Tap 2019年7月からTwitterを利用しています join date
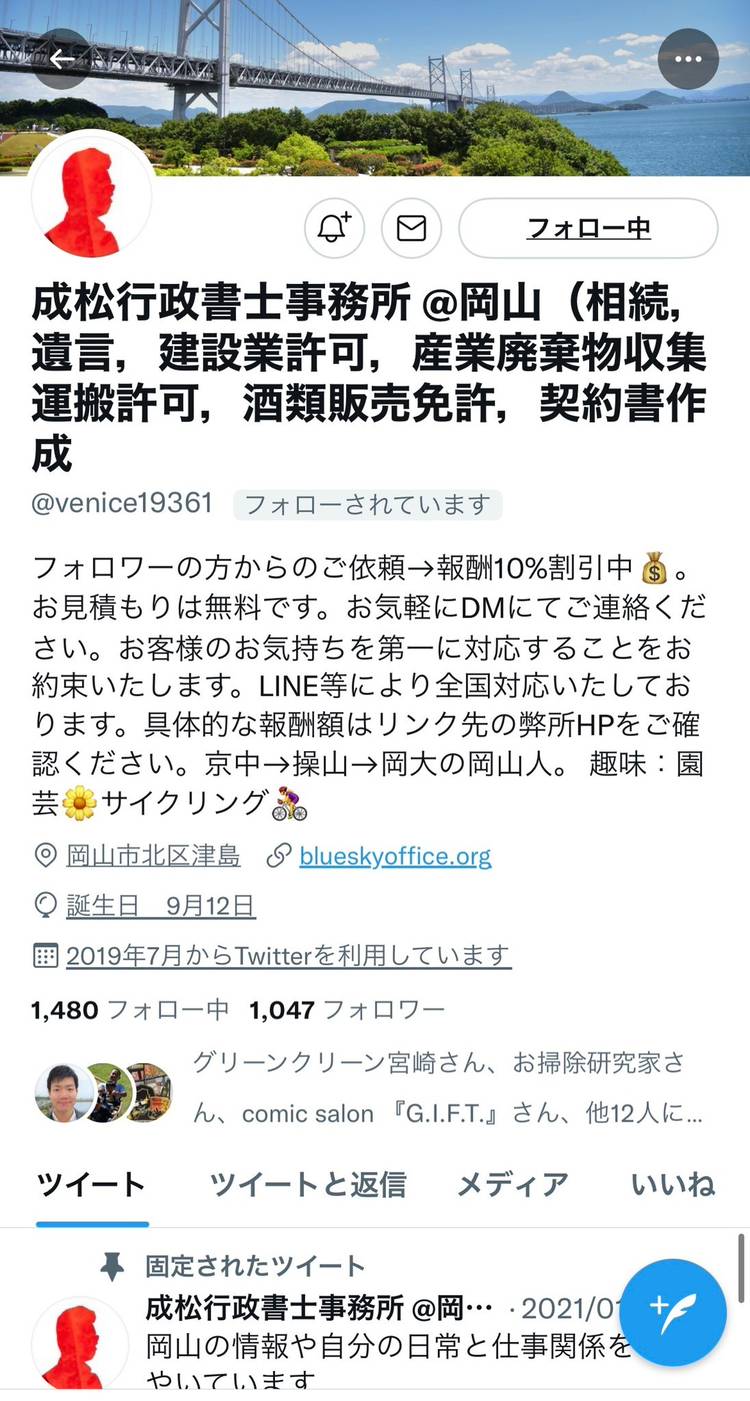The width and height of the screenshot is (750, 1401). pyautogui.click(x=288, y=957)
